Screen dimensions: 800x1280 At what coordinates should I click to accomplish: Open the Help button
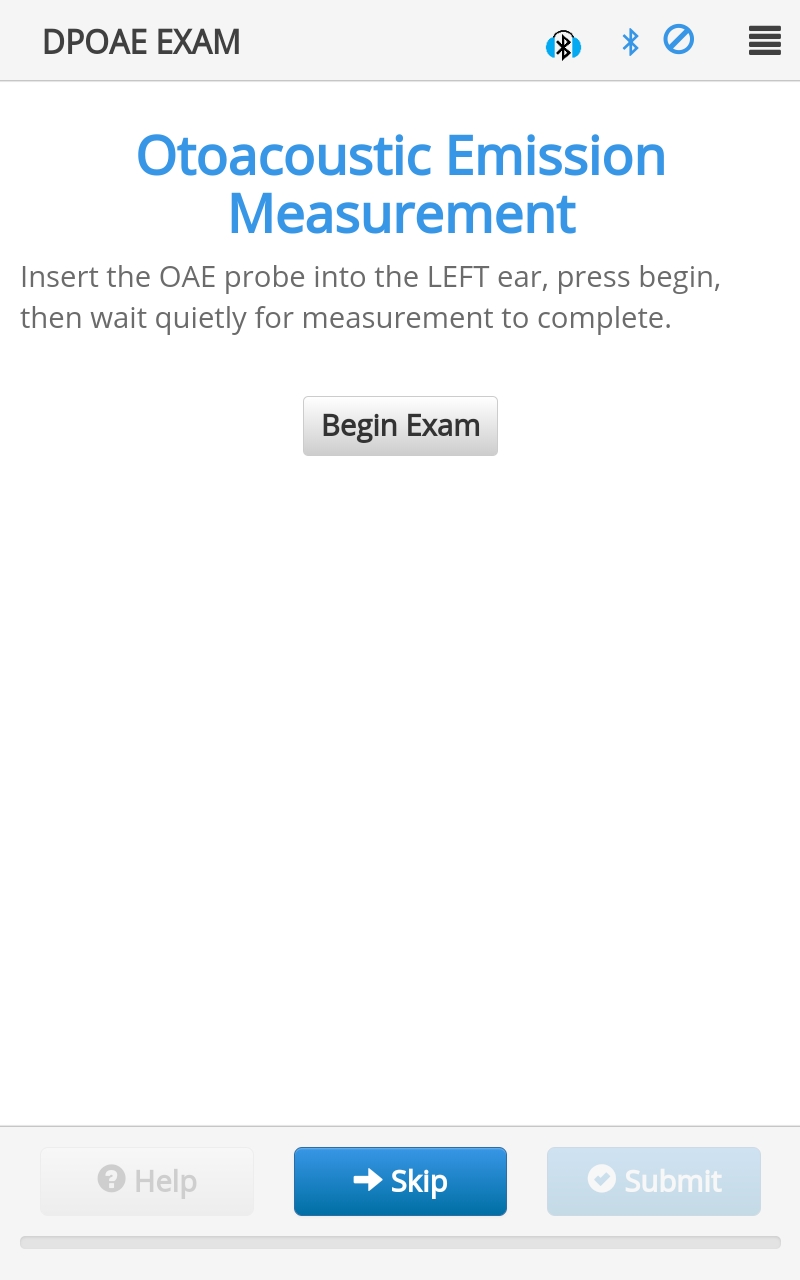147,1181
